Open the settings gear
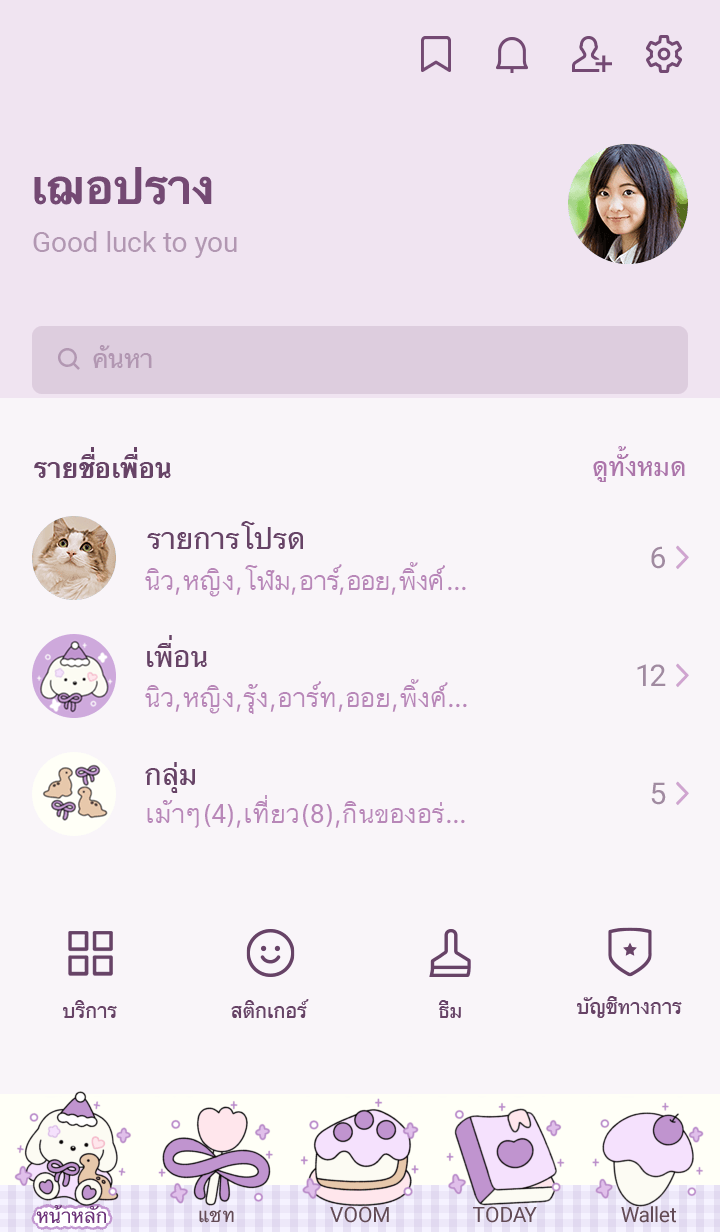720x1232 pixels. point(664,55)
